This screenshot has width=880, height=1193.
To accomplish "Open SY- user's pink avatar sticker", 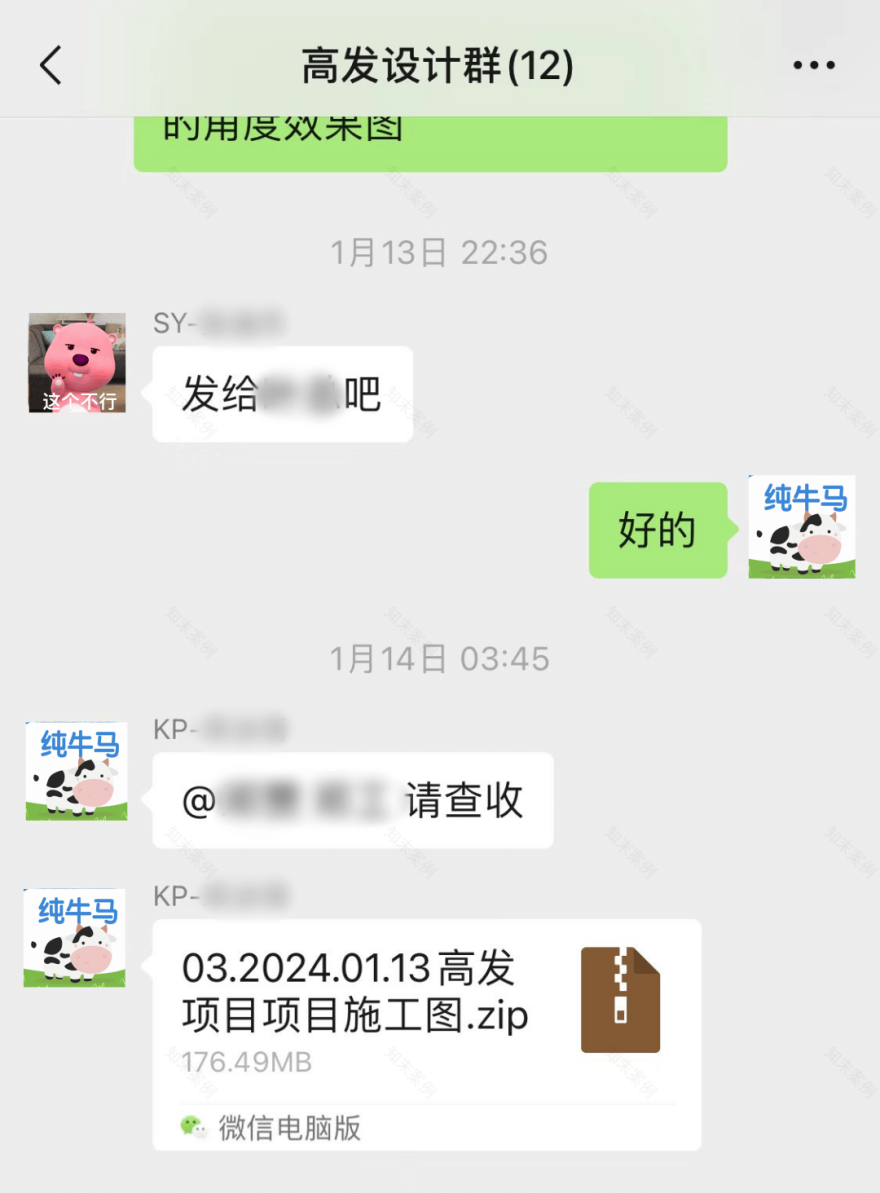I will [x=75, y=363].
